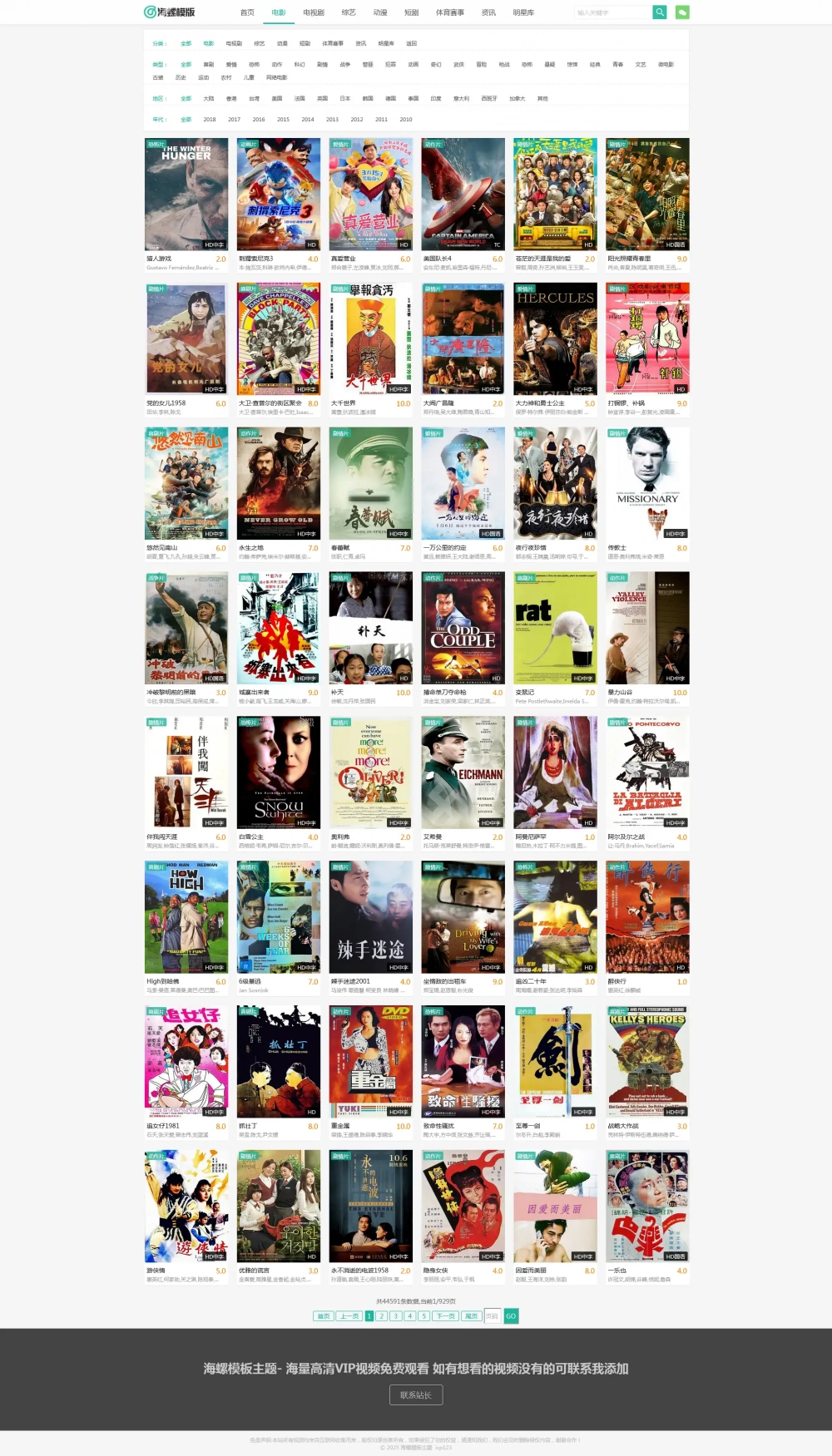Open the WeChat icon in header
Viewport: 832px width, 1456px height.
point(682,12)
